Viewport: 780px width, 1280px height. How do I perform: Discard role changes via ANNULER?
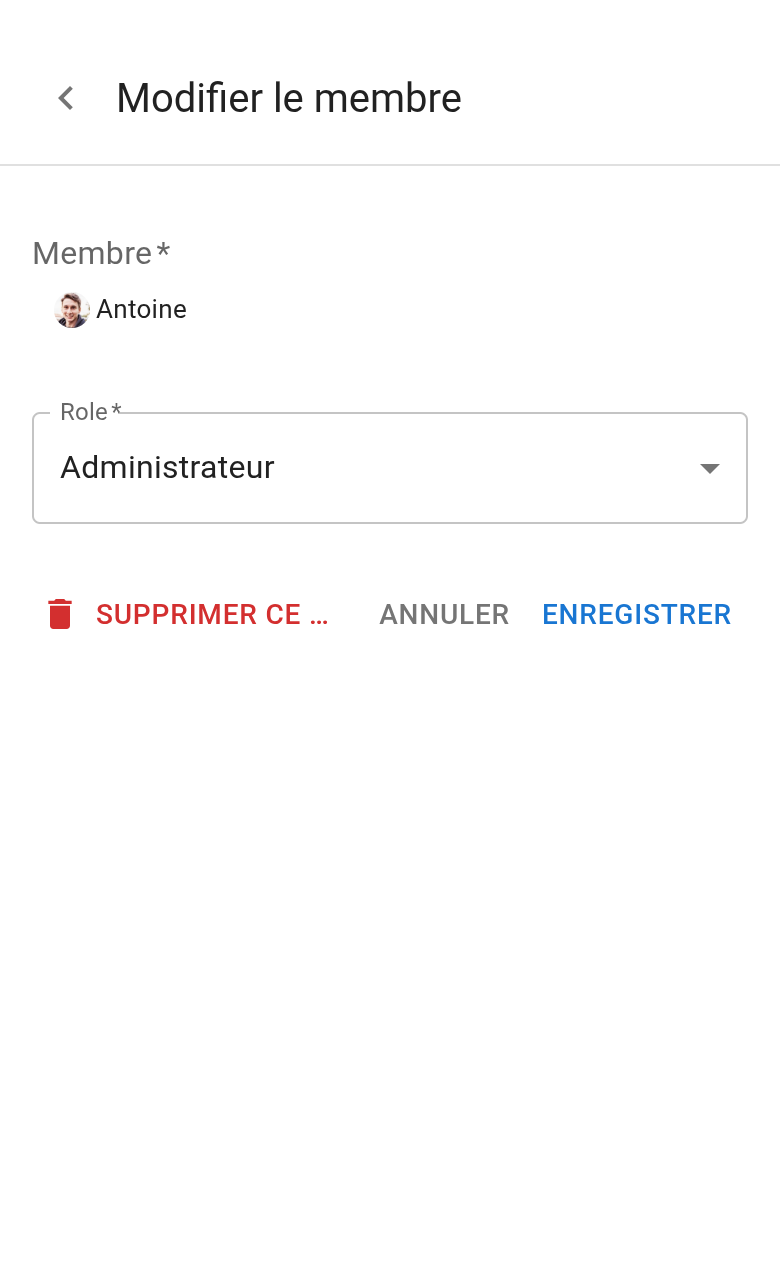point(443,614)
